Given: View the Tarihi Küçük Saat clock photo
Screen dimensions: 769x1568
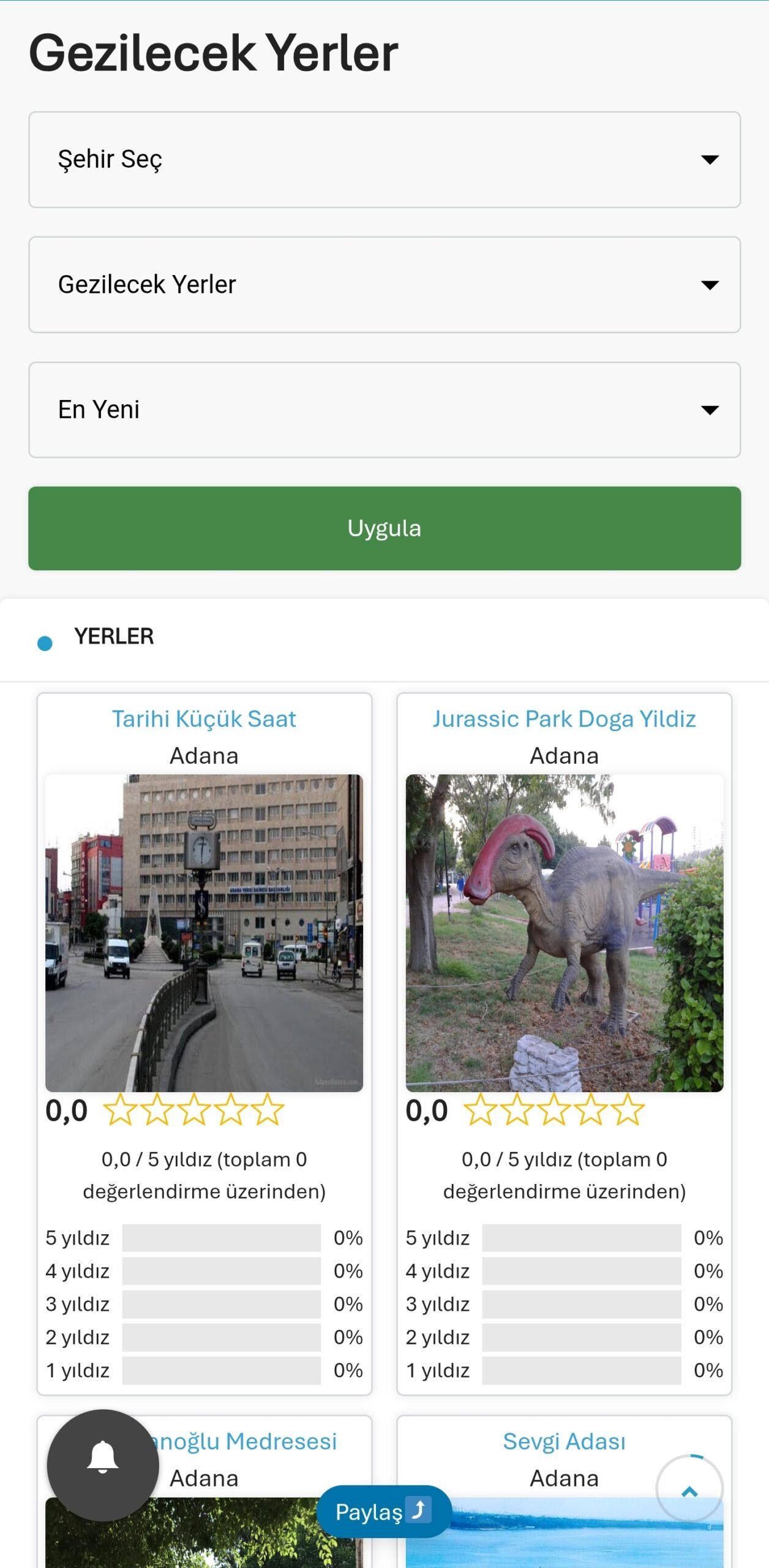Looking at the screenshot, I should [204, 932].
